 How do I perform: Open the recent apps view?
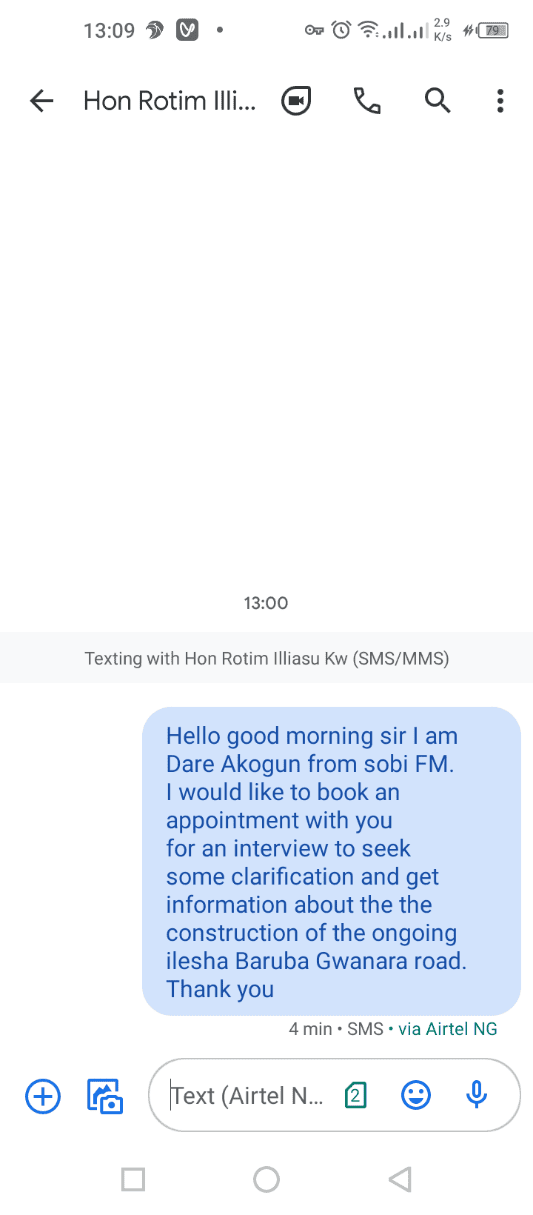(133, 1180)
